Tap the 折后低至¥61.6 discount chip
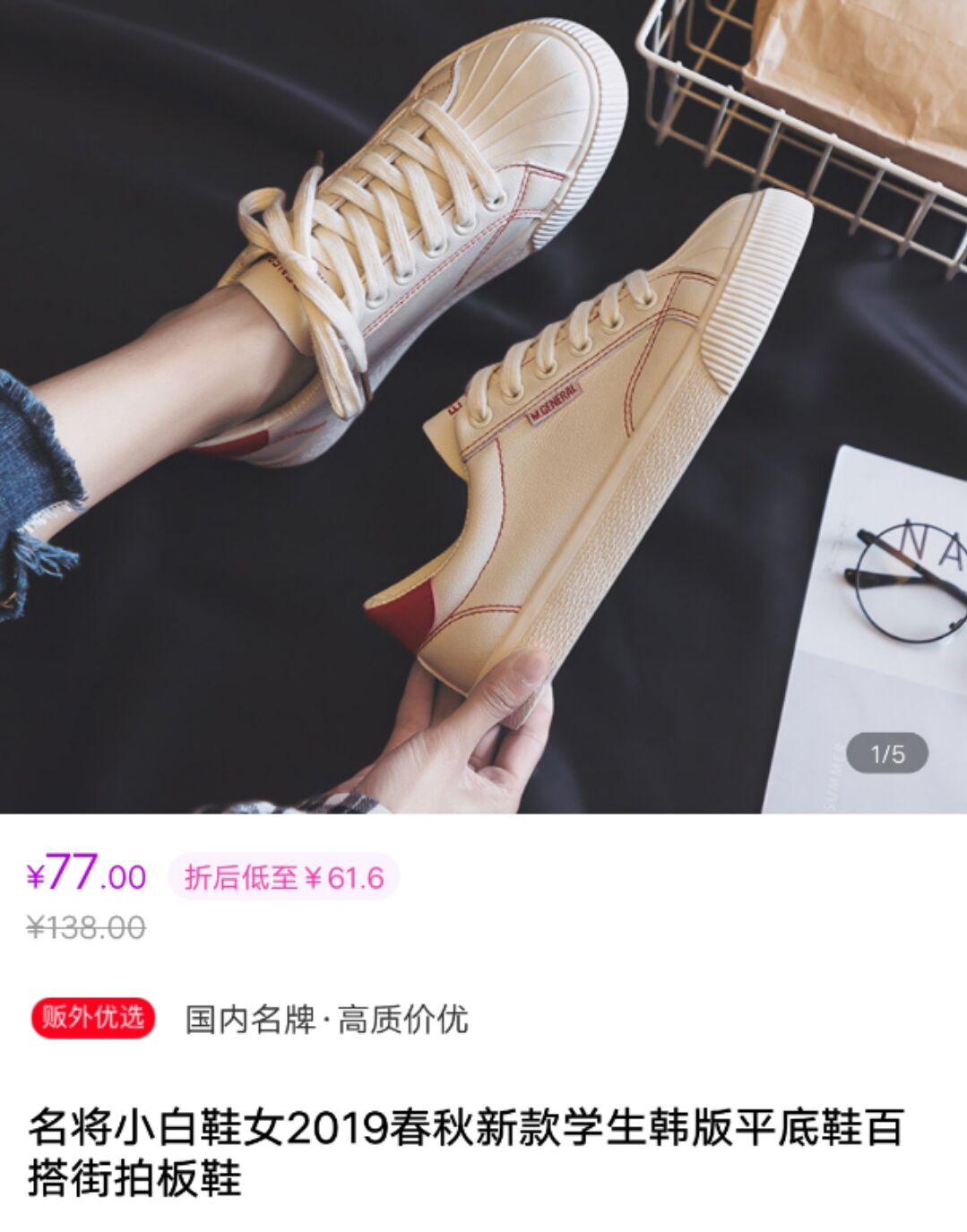The width and height of the screenshot is (967, 1232). point(283,877)
